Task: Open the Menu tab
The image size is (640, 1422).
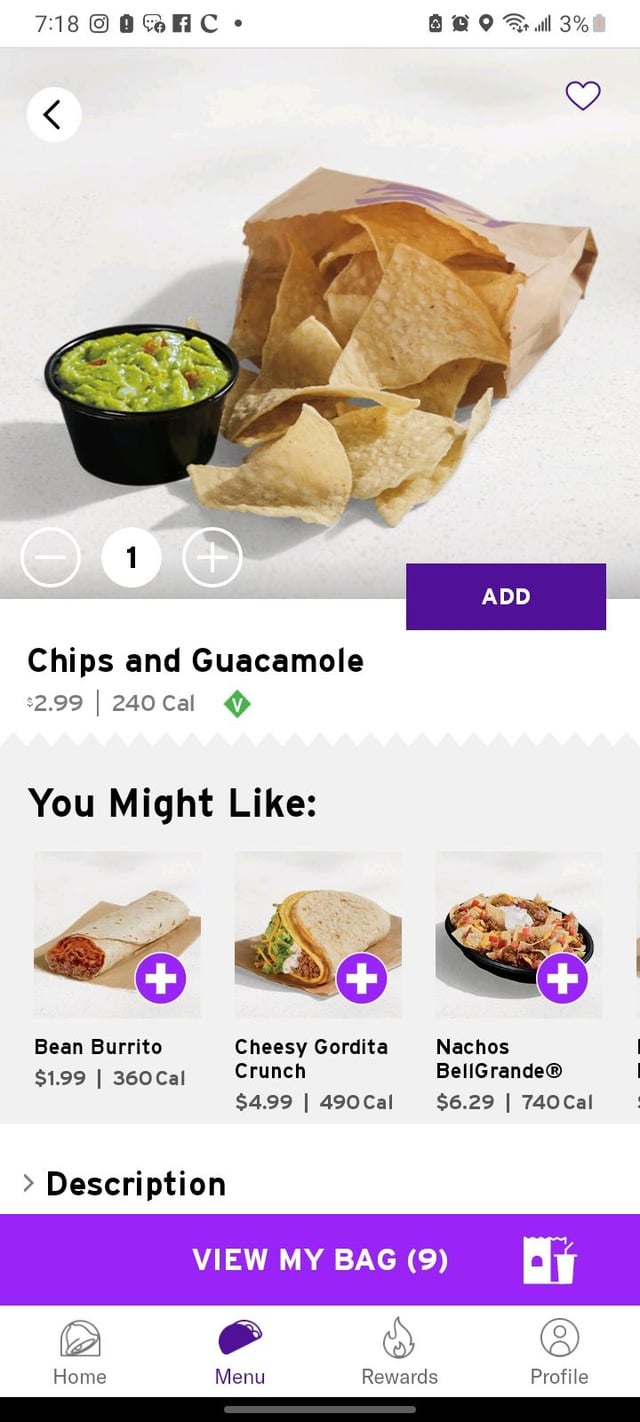Action: click(240, 1352)
